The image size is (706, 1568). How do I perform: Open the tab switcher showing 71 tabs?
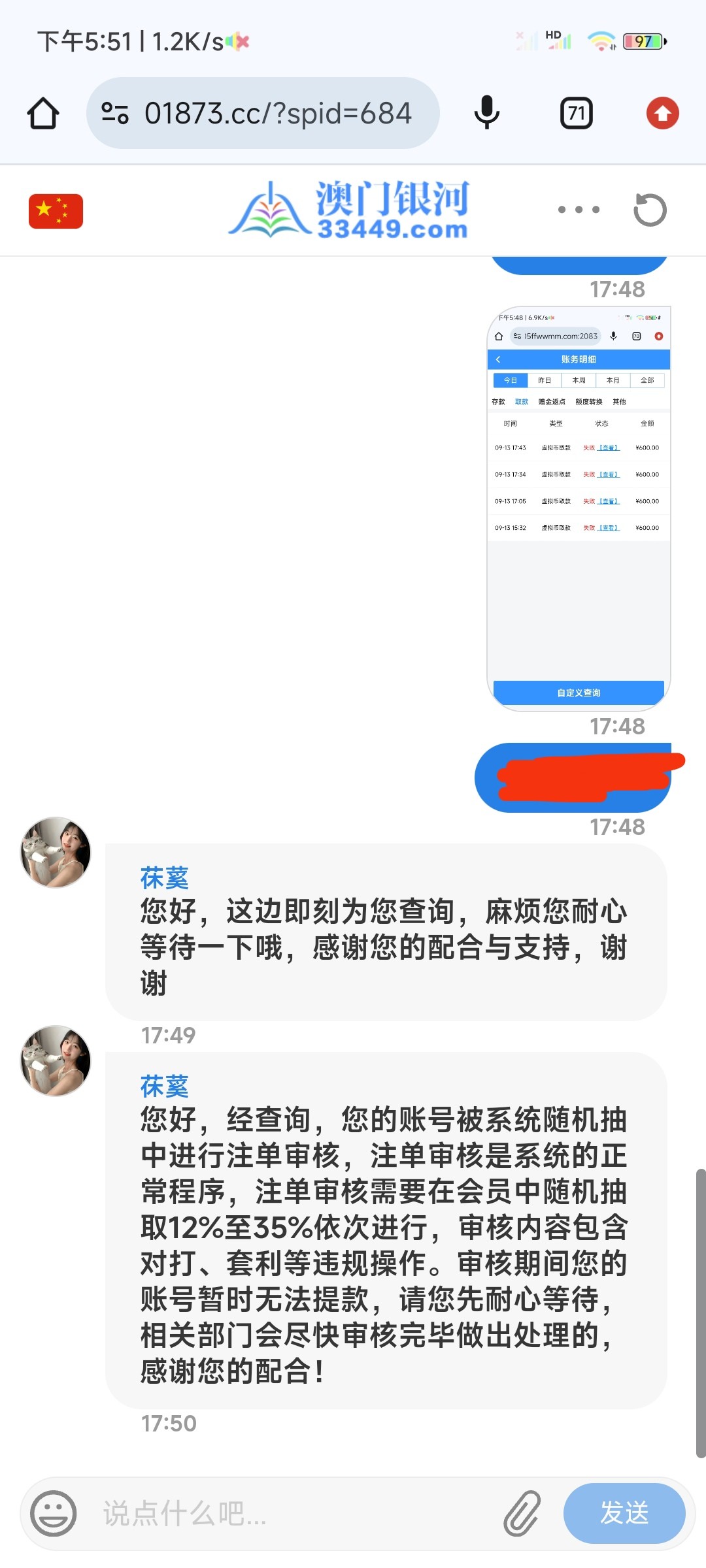tap(577, 113)
